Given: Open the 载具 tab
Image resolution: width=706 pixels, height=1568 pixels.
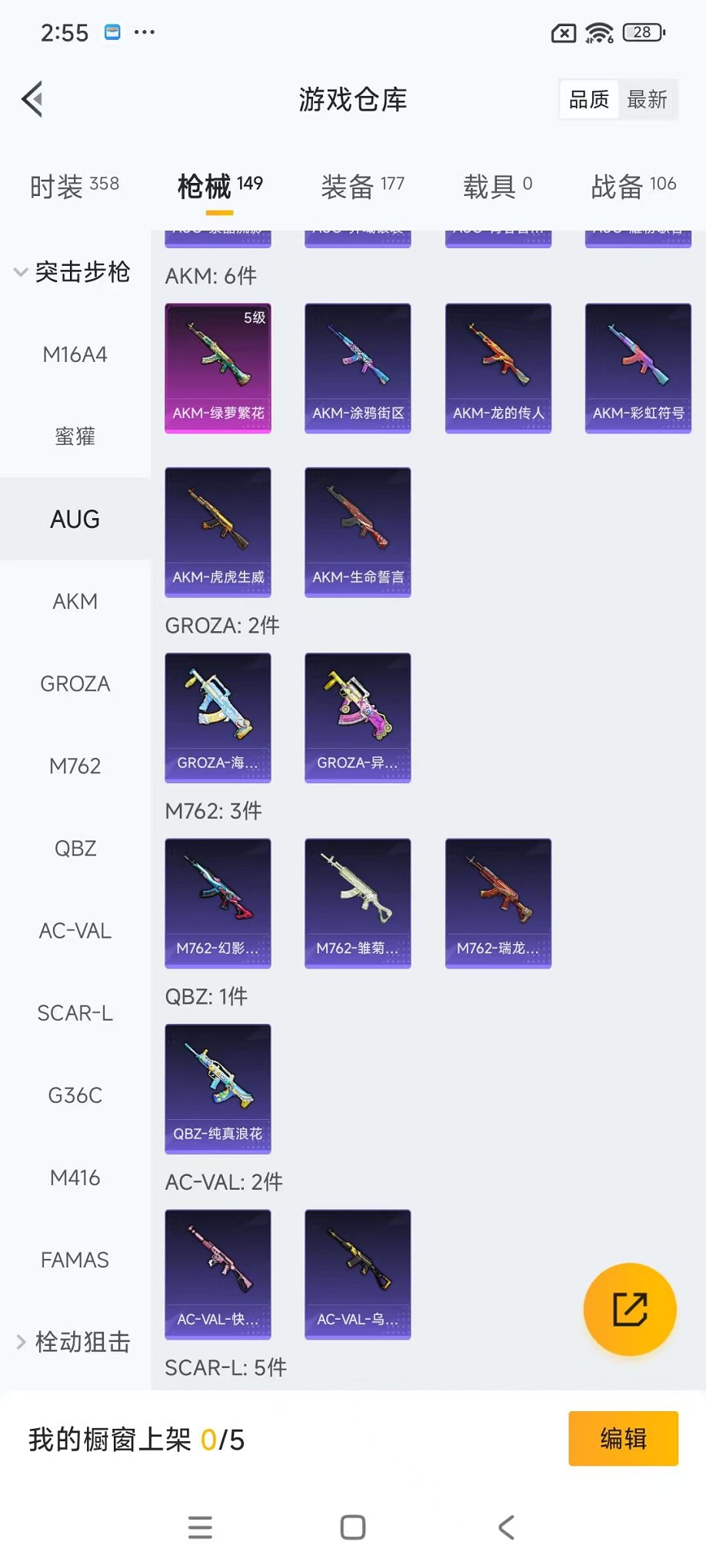Looking at the screenshot, I should click(x=497, y=186).
